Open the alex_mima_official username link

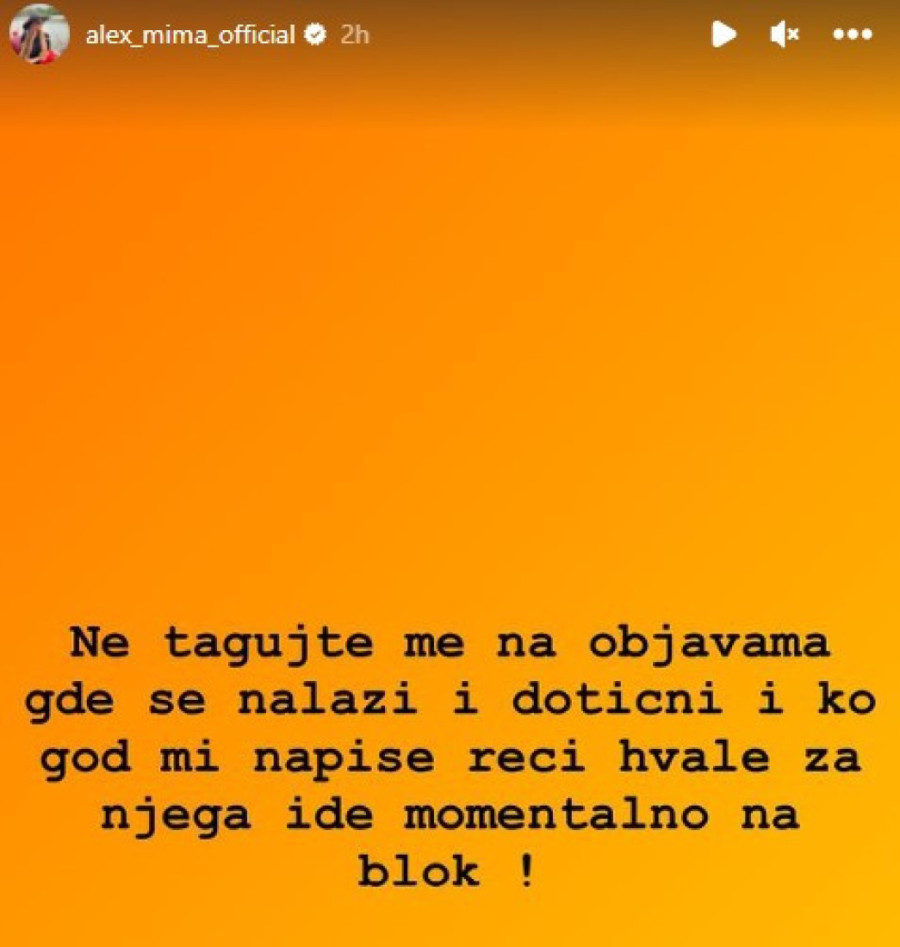(x=190, y=35)
